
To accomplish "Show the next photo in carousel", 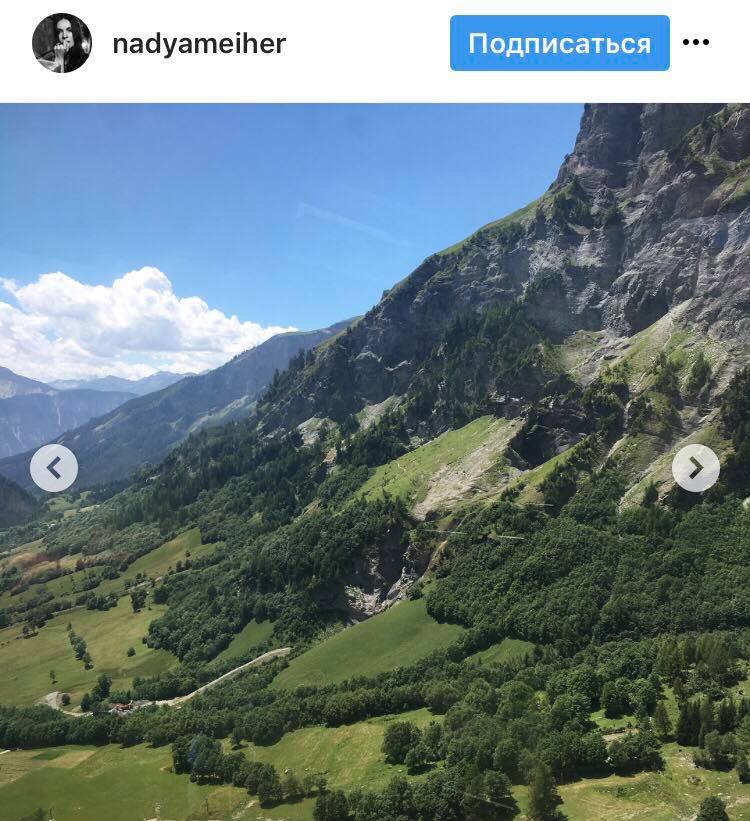I will click(x=696, y=468).
